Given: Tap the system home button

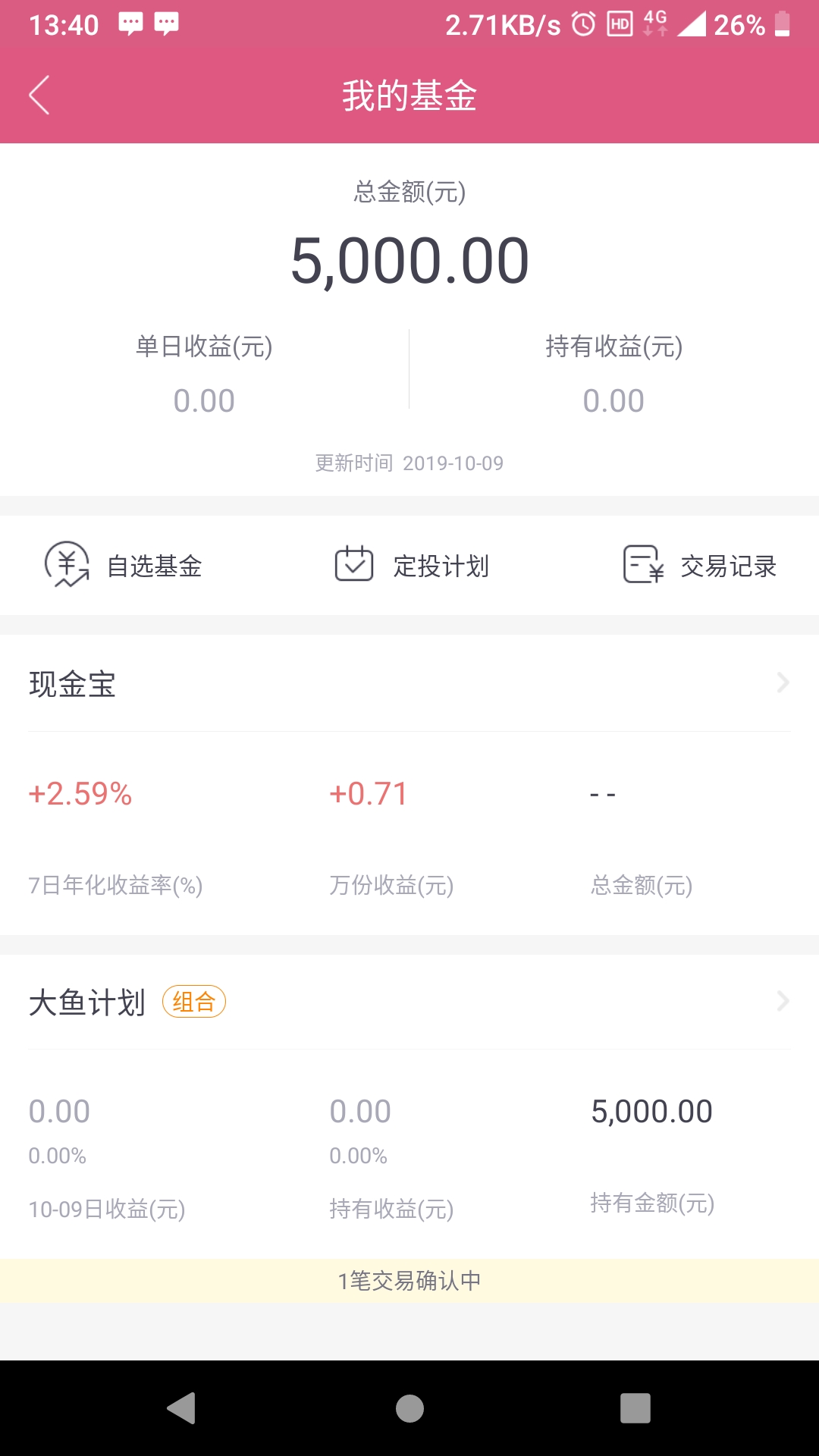Looking at the screenshot, I should [409, 1408].
